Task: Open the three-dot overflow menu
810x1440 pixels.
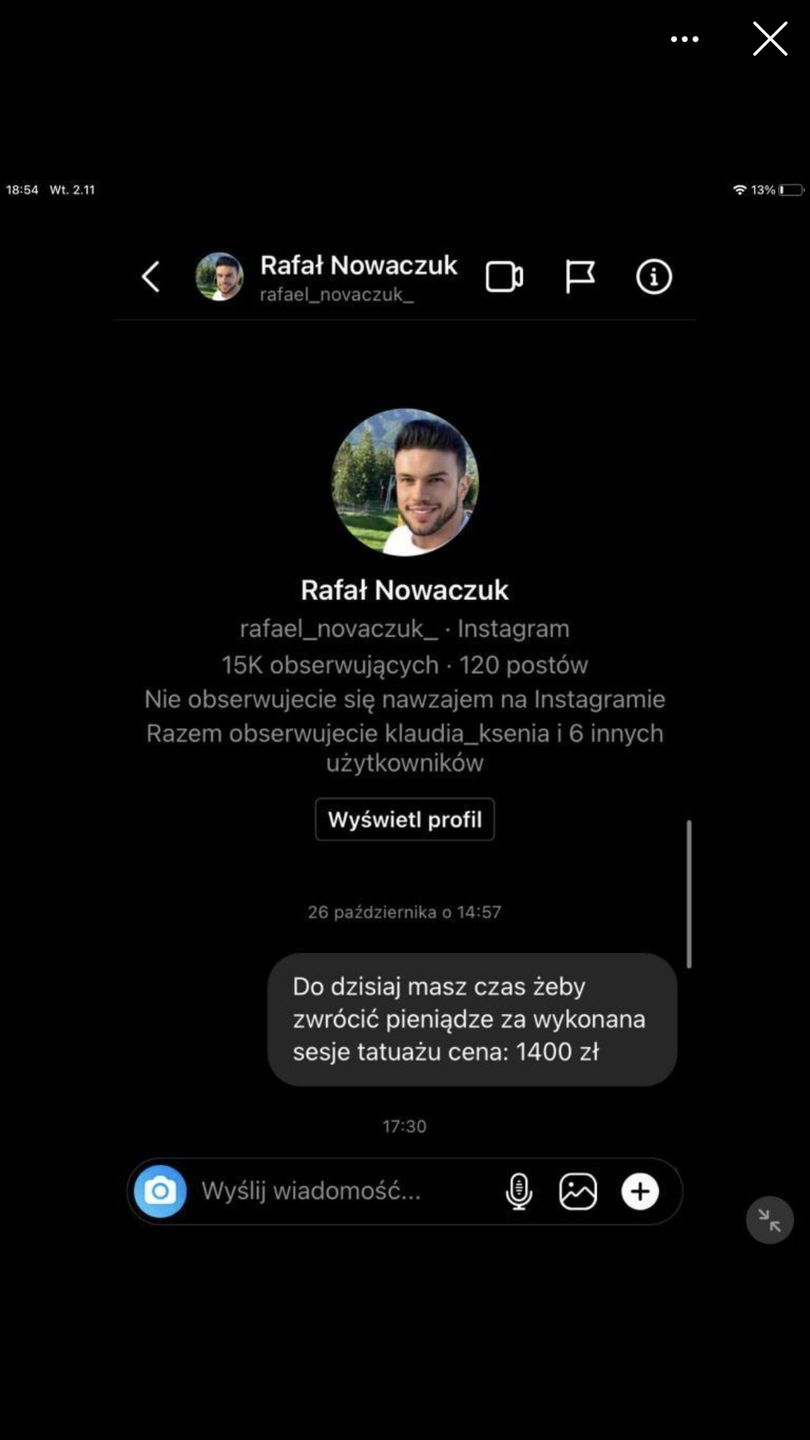Action: [x=685, y=39]
